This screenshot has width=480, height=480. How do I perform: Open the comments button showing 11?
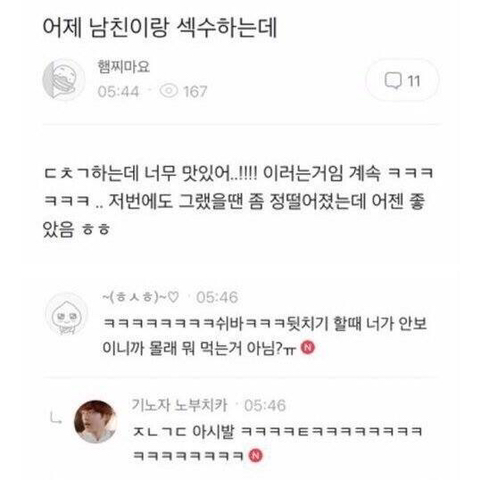pyautogui.click(x=402, y=80)
